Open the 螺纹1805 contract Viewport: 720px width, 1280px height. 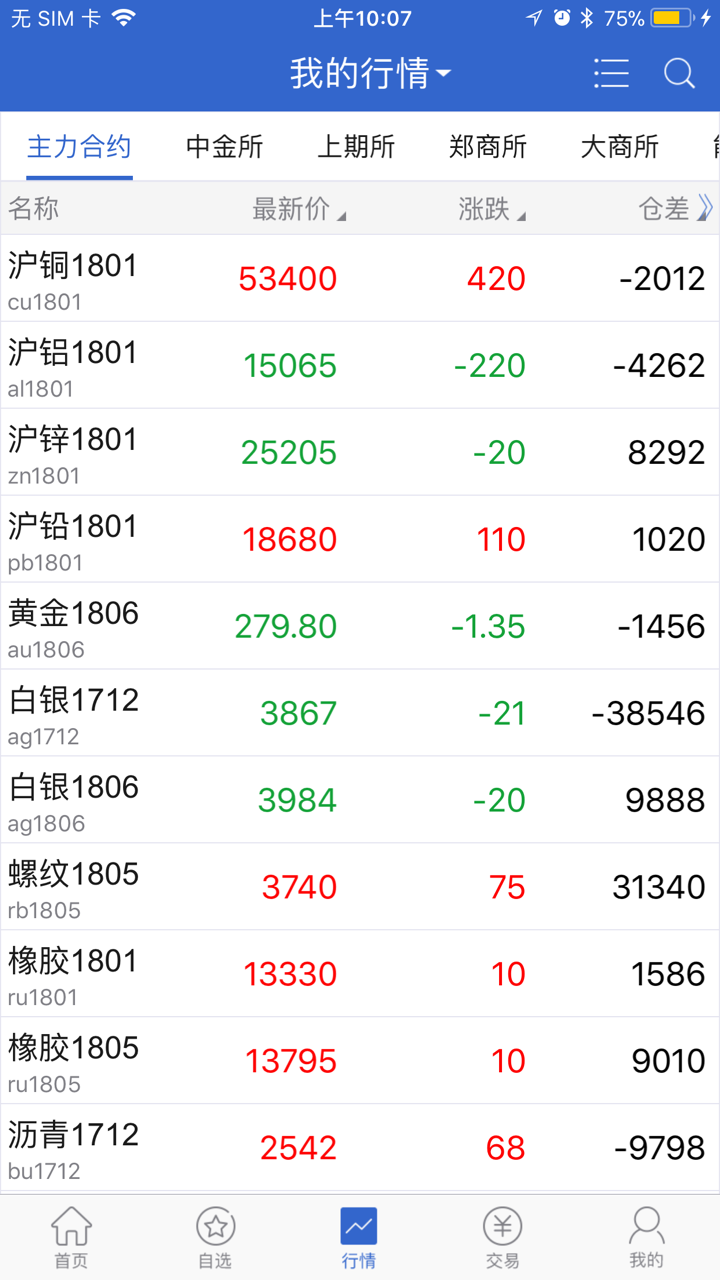click(x=360, y=888)
